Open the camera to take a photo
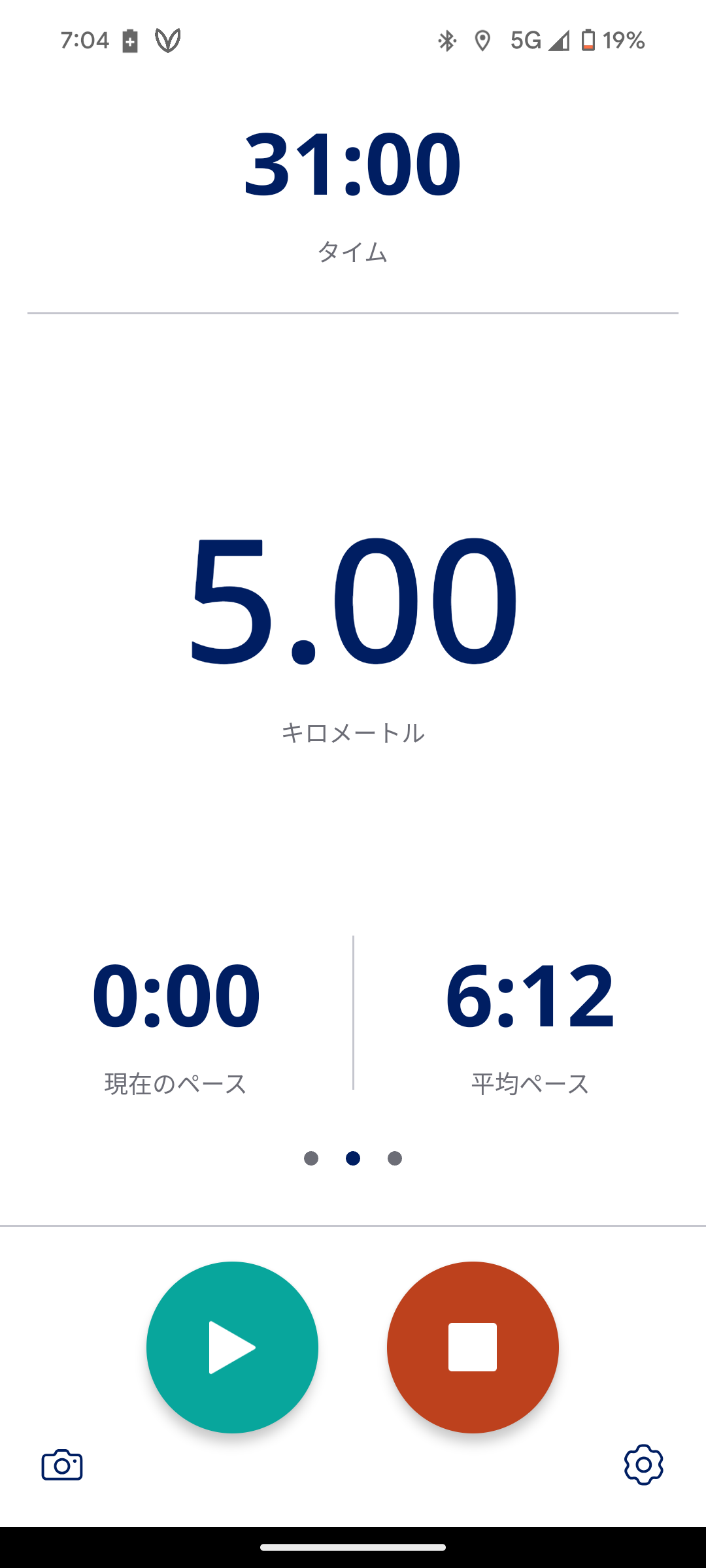The image size is (706, 1568). [x=62, y=1465]
